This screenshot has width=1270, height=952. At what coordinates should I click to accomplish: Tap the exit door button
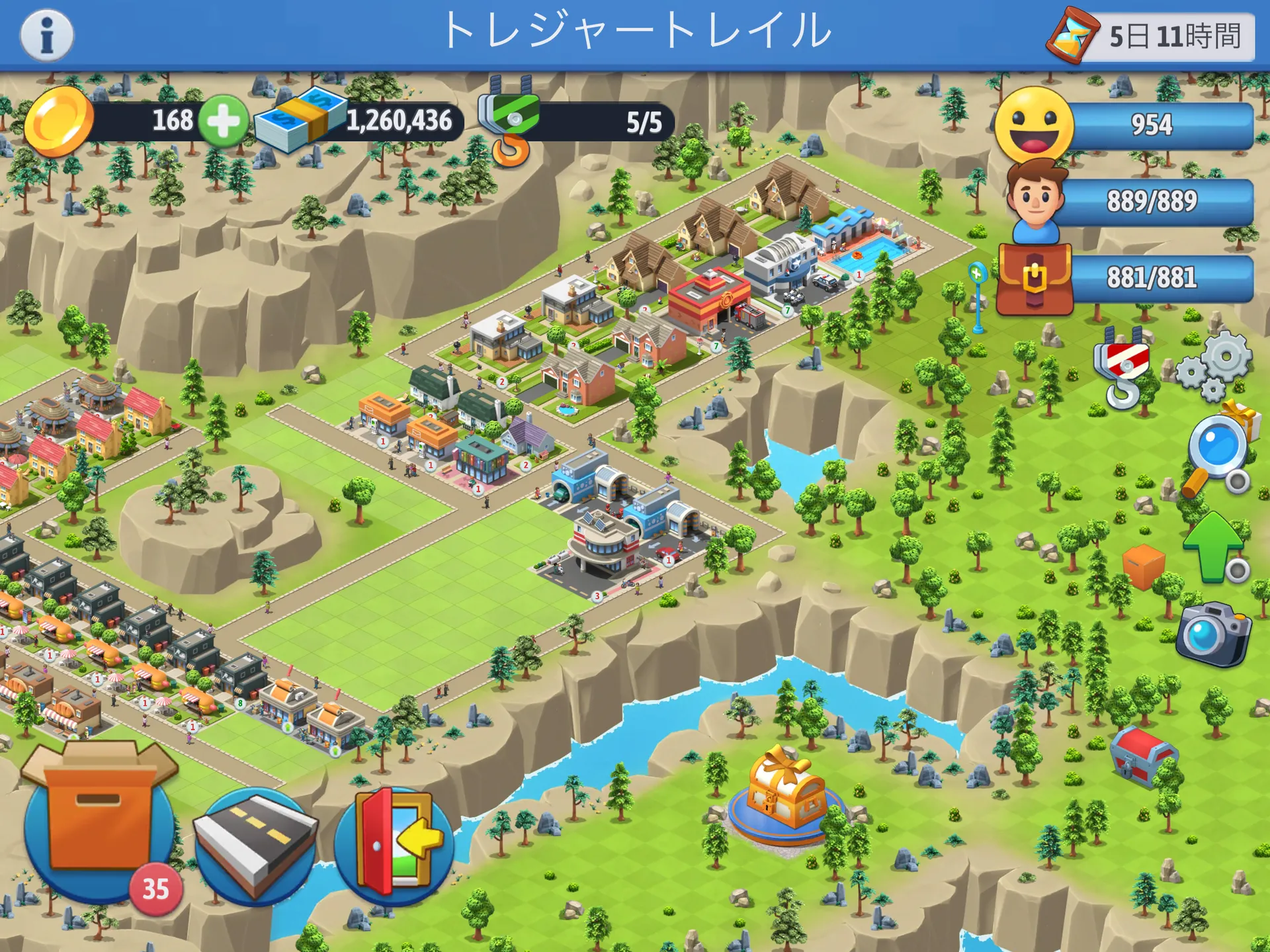(394, 844)
